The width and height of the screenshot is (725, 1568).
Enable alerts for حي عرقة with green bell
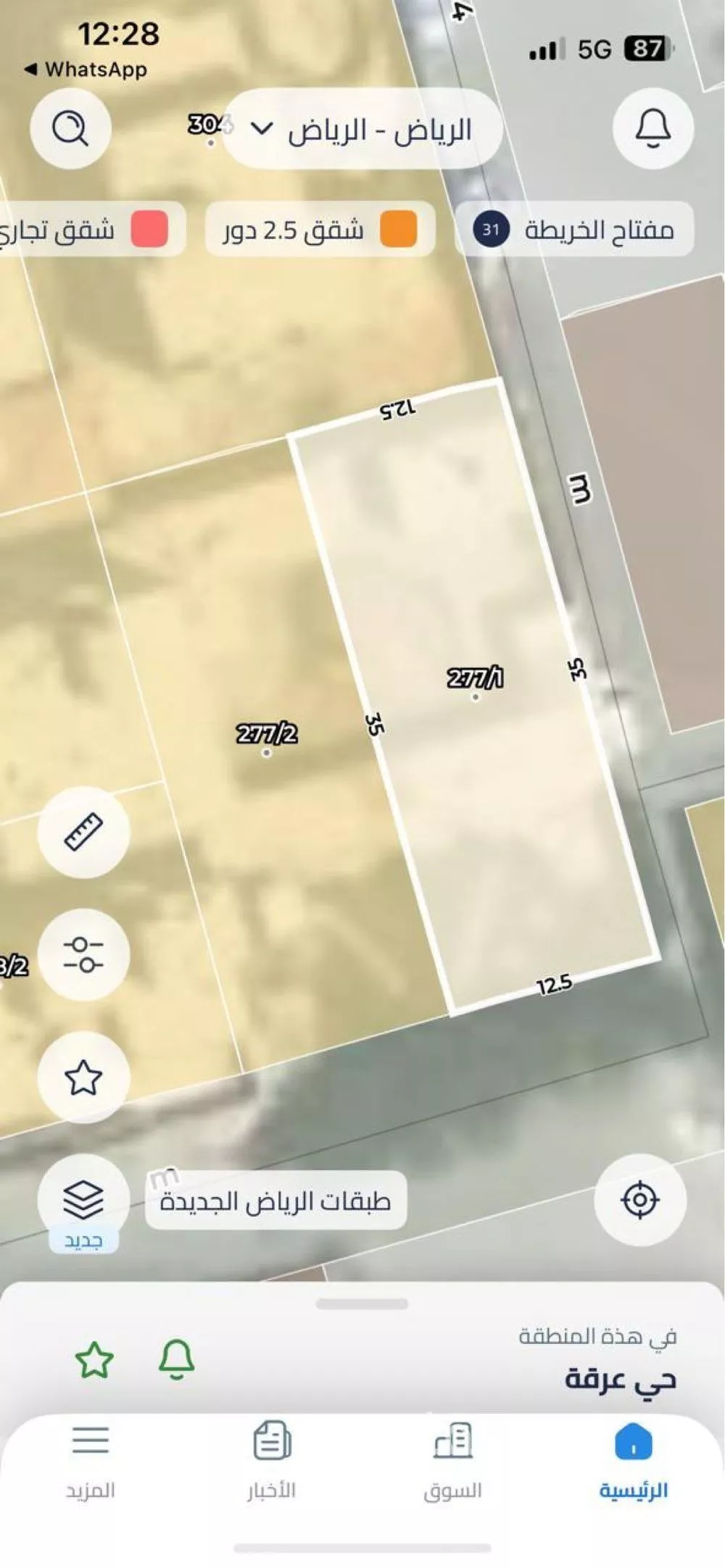point(176,1359)
